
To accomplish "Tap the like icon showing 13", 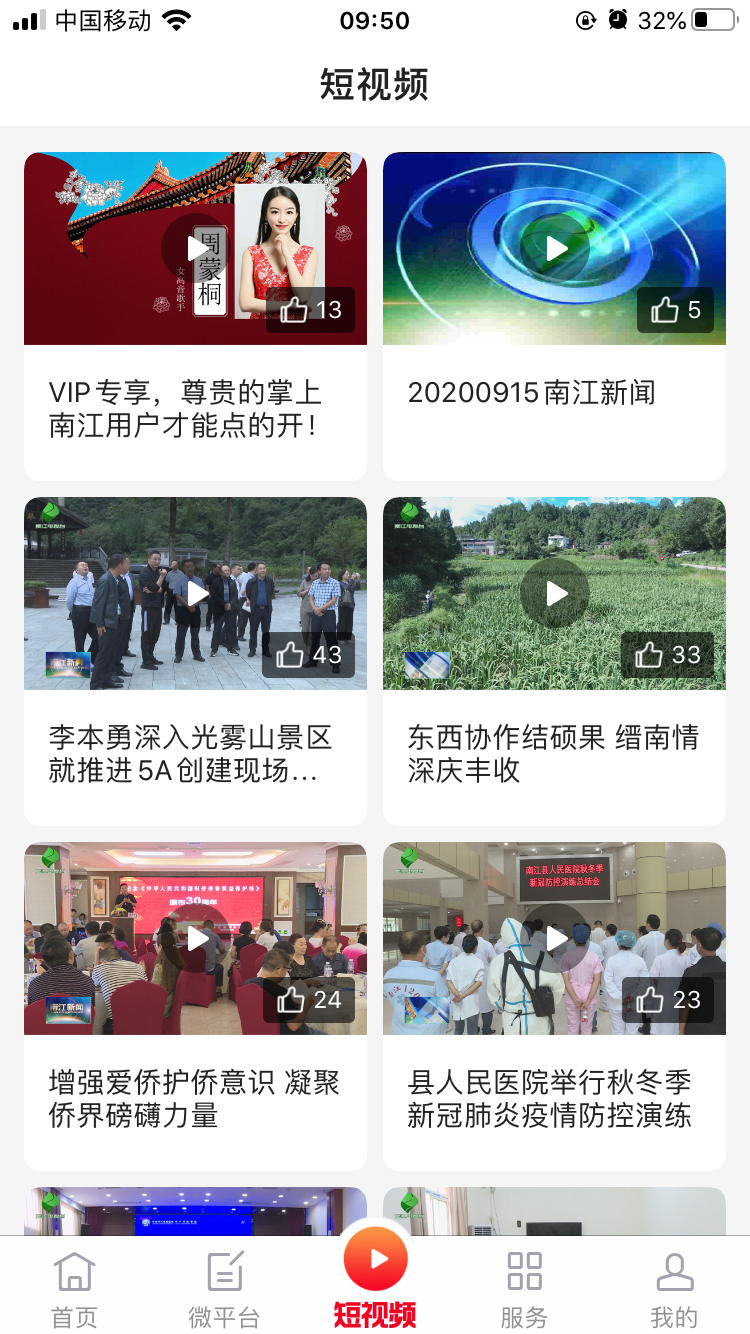I will (x=295, y=311).
